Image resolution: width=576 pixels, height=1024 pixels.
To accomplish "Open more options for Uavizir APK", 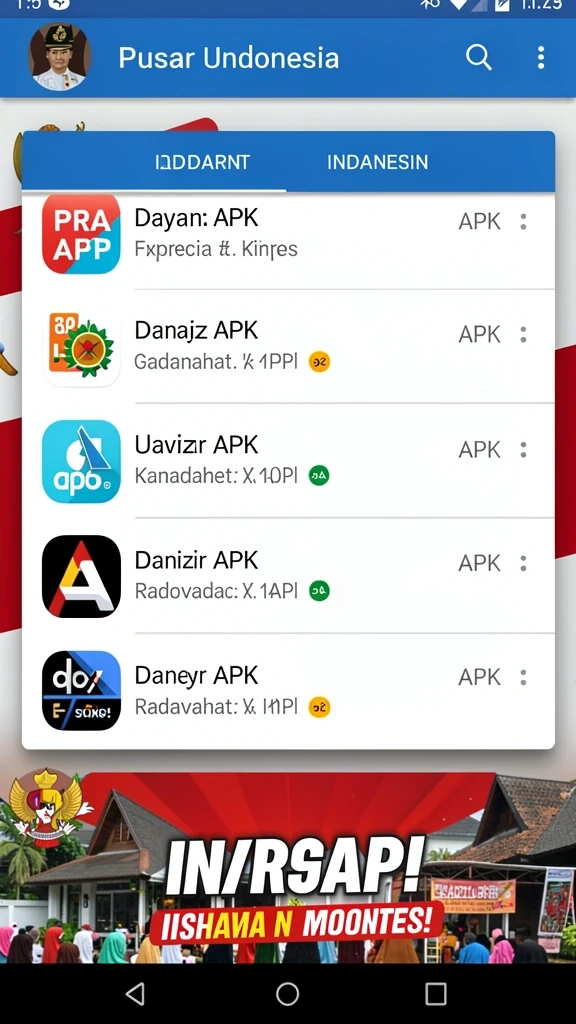I will click(x=523, y=449).
